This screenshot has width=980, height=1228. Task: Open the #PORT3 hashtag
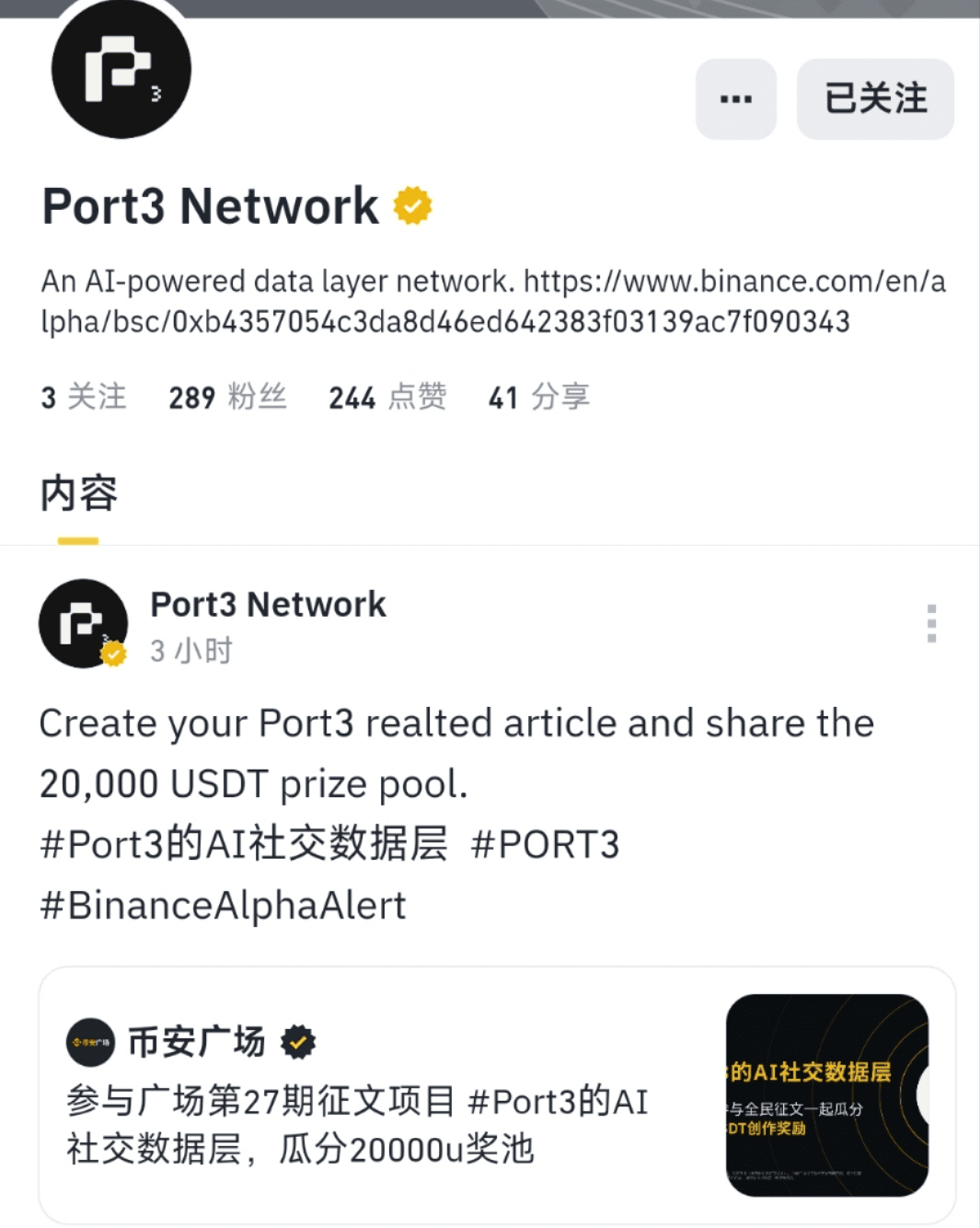[x=546, y=844]
